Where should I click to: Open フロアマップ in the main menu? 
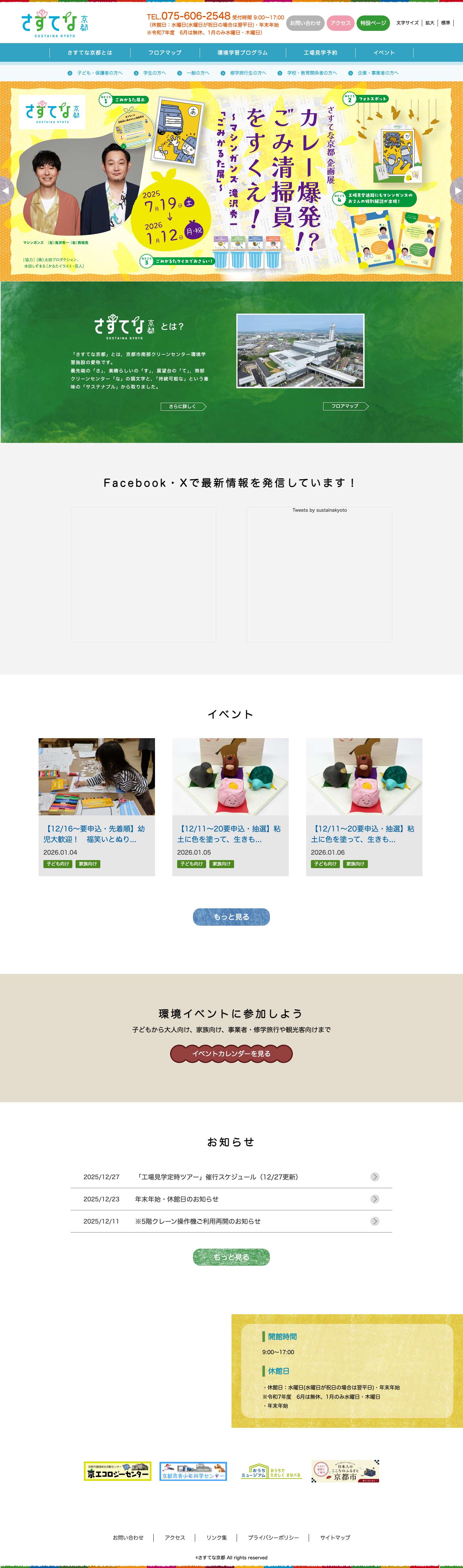165,53
